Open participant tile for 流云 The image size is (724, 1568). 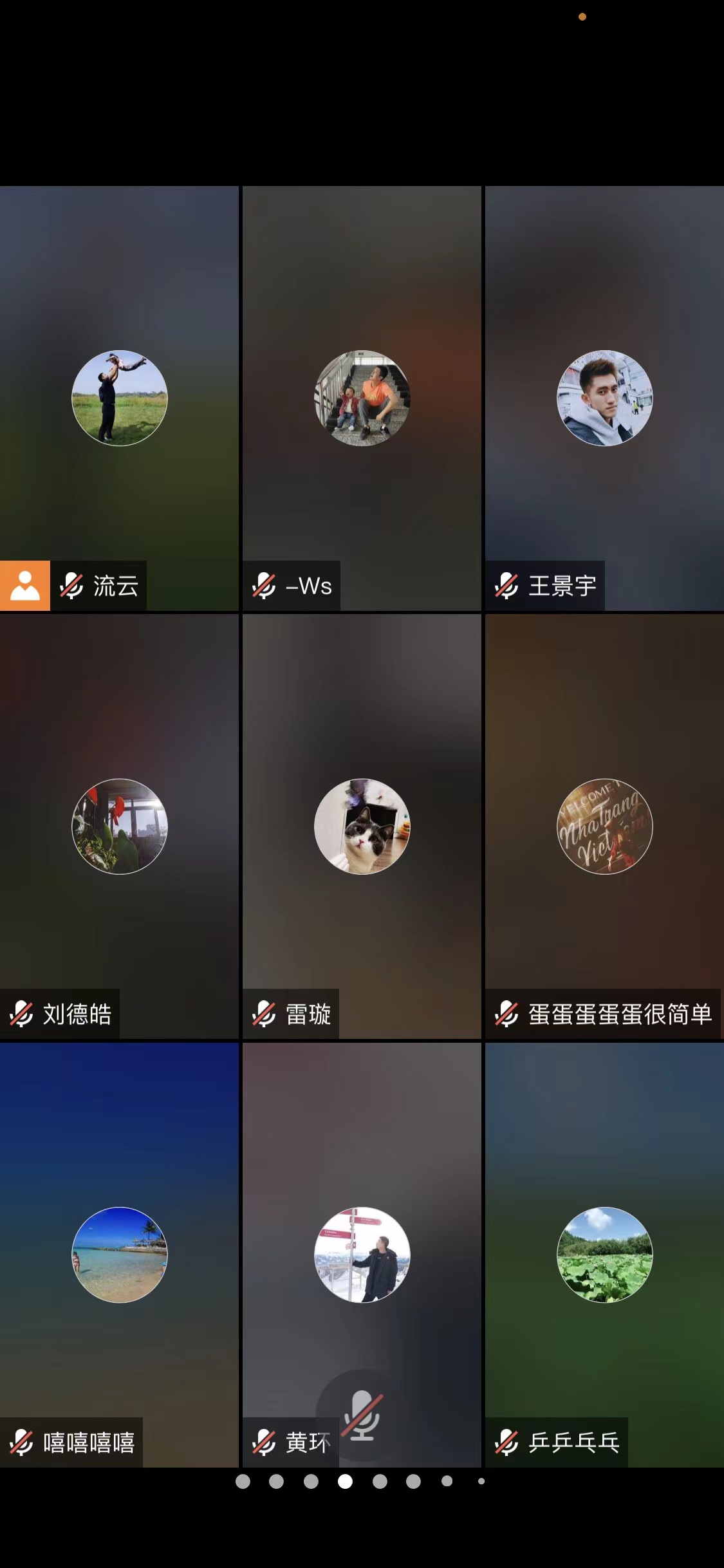pyautogui.click(x=119, y=398)
